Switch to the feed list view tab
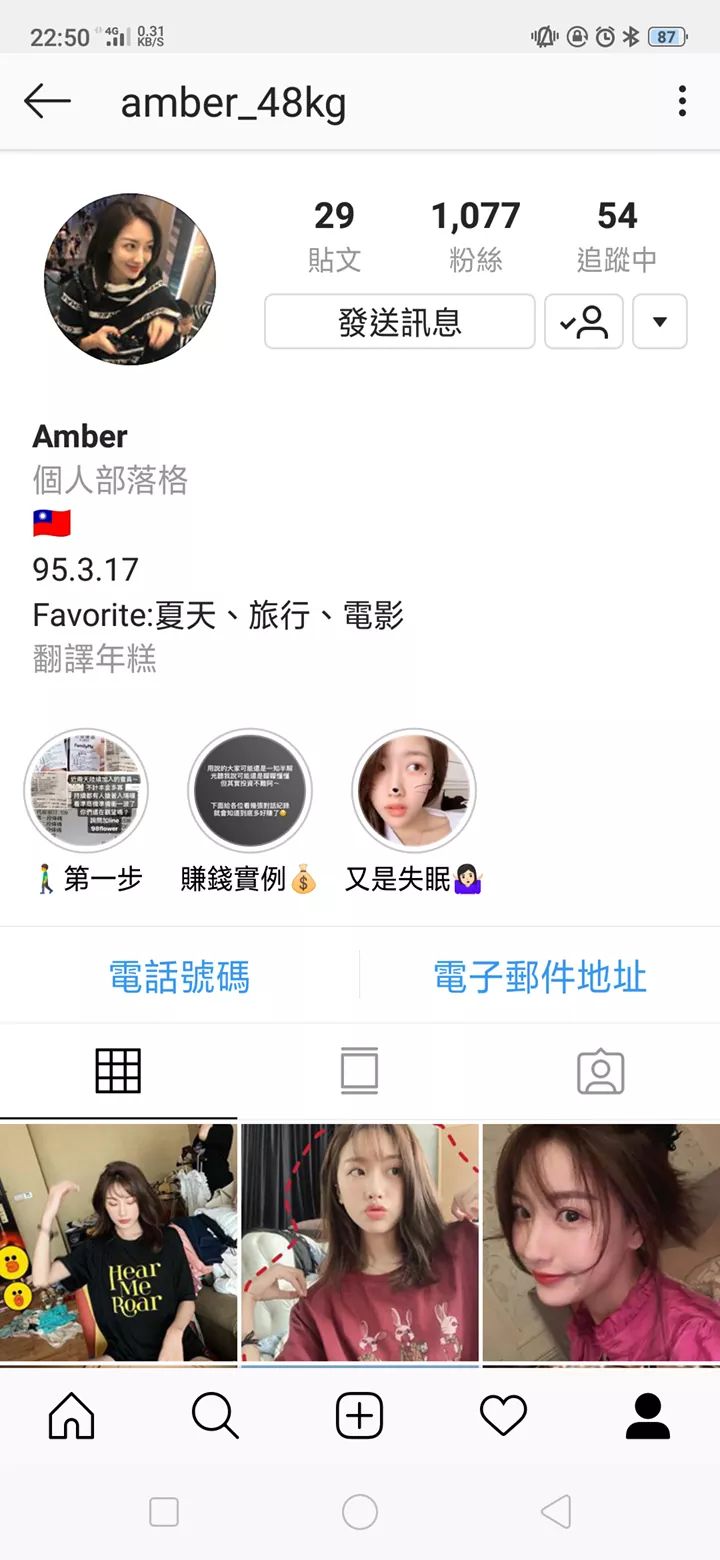 pos(359,1072)
